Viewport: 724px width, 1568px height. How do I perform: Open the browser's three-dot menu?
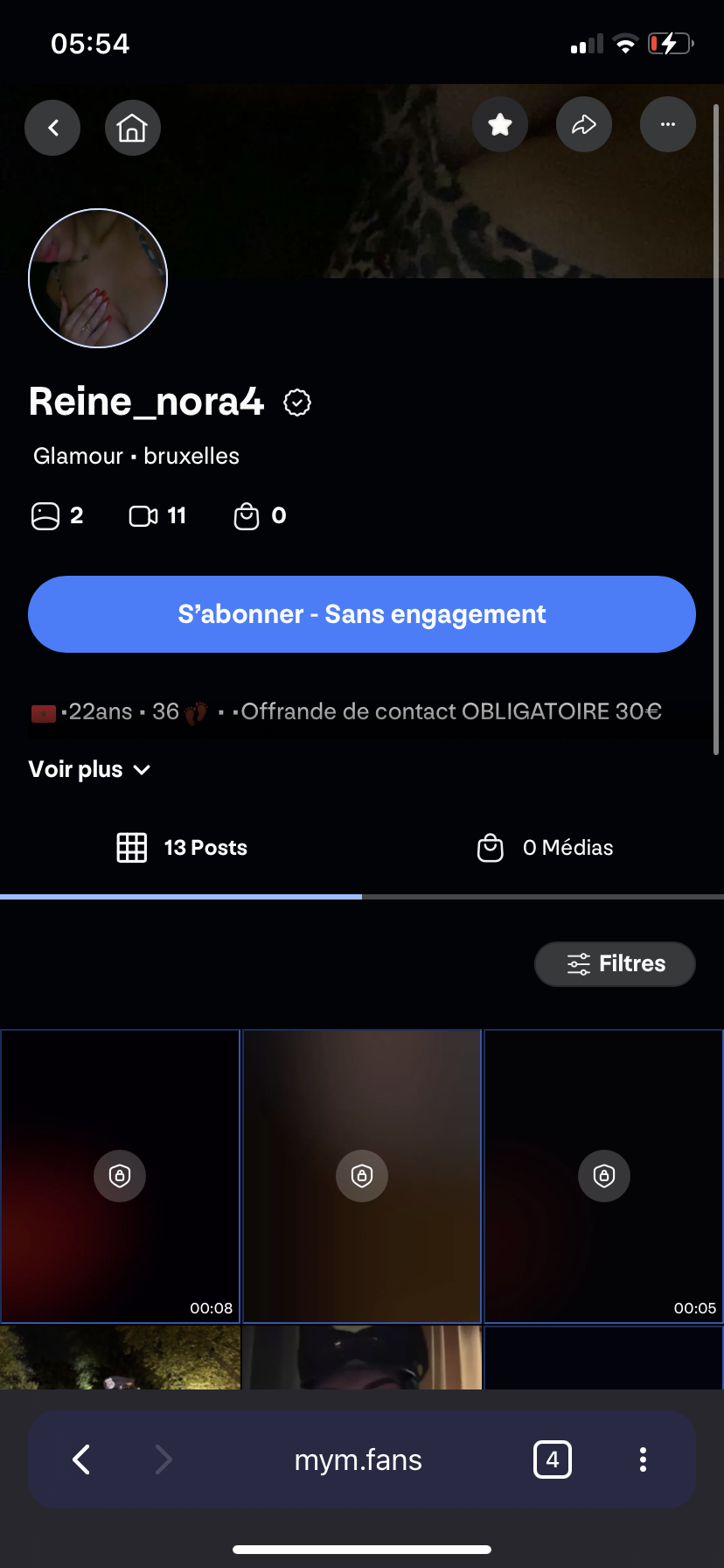(x=643, y=1459)
